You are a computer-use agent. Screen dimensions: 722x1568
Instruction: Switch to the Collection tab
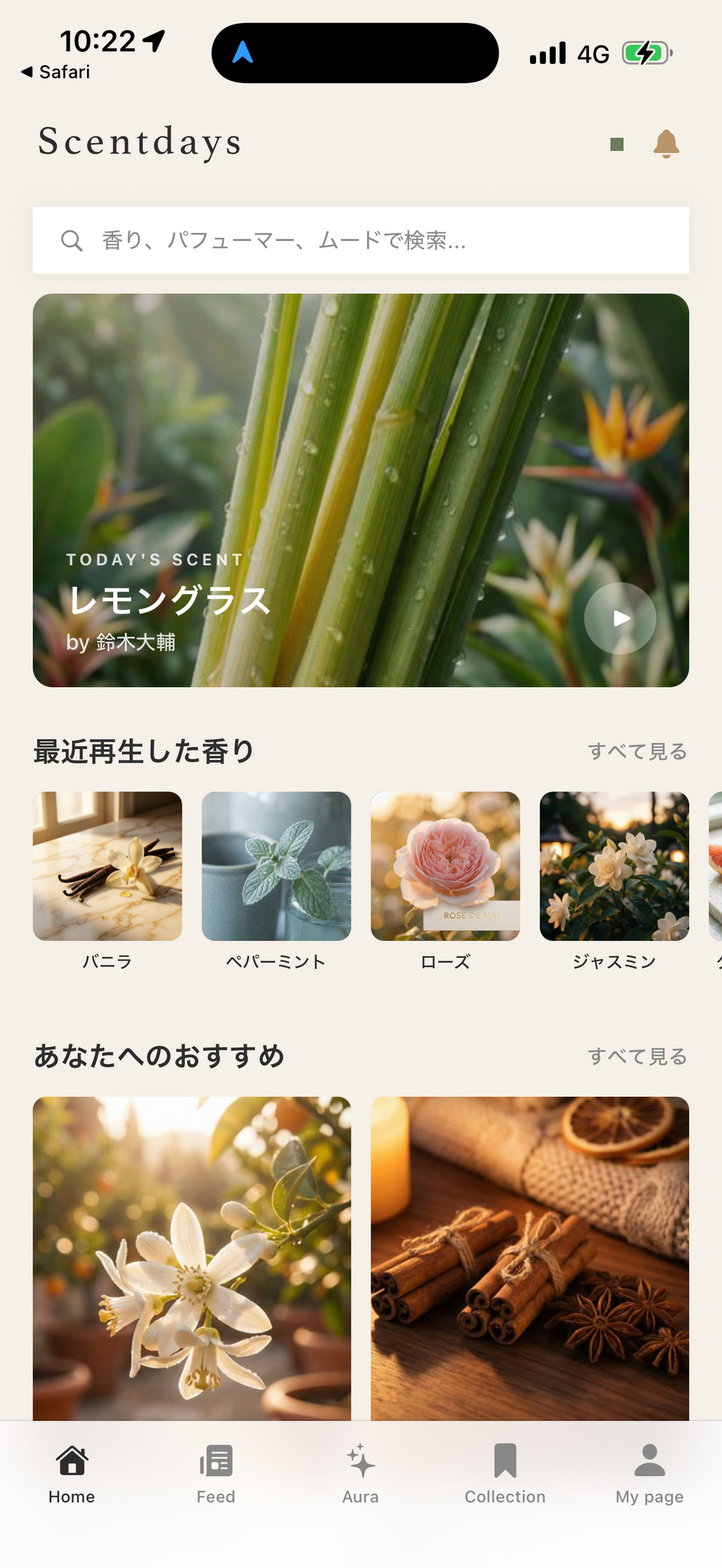click(505, 1473)
